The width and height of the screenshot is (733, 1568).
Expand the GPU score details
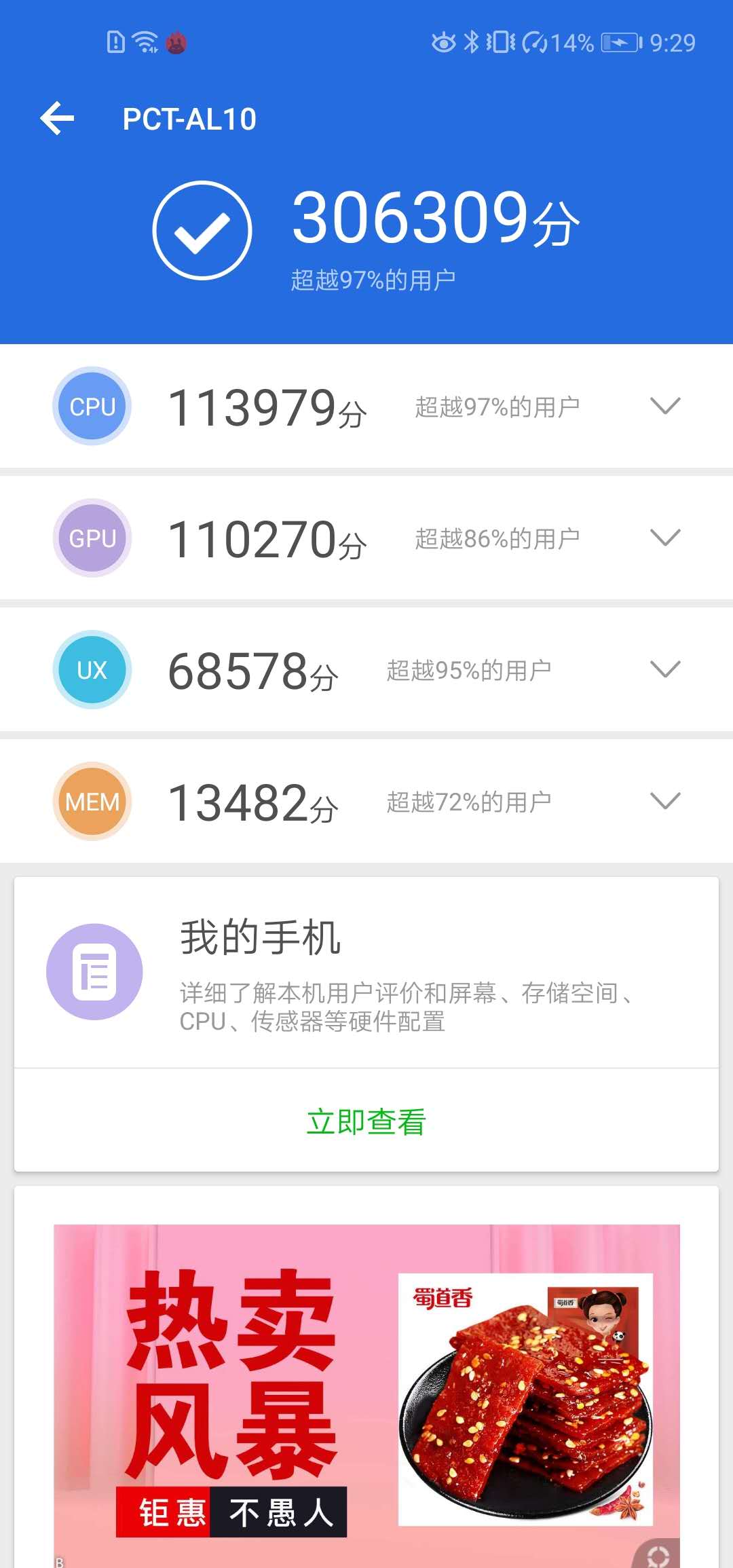(x=665, y=538)
